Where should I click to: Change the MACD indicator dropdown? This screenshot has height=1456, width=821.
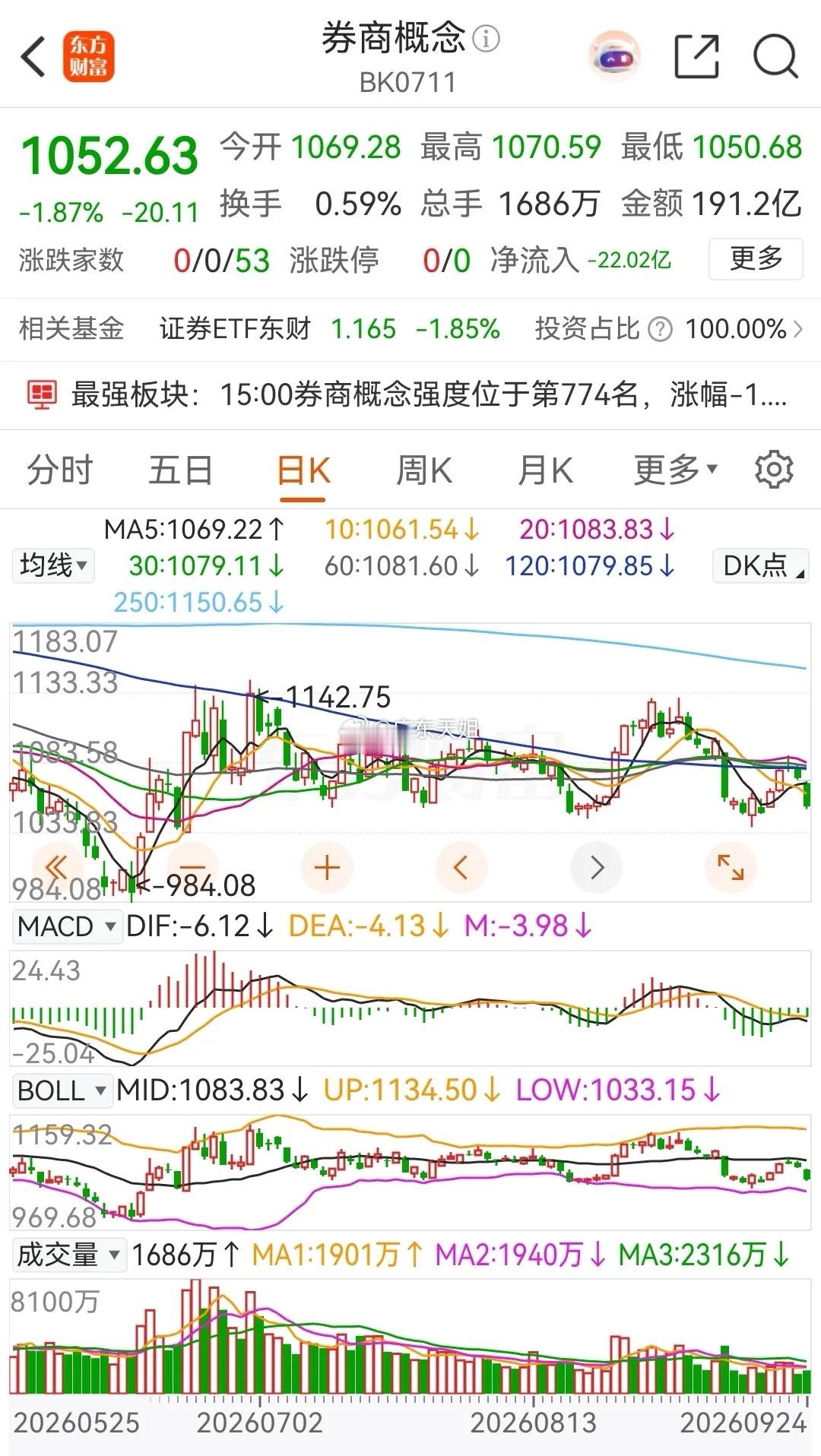click(67, 926)
